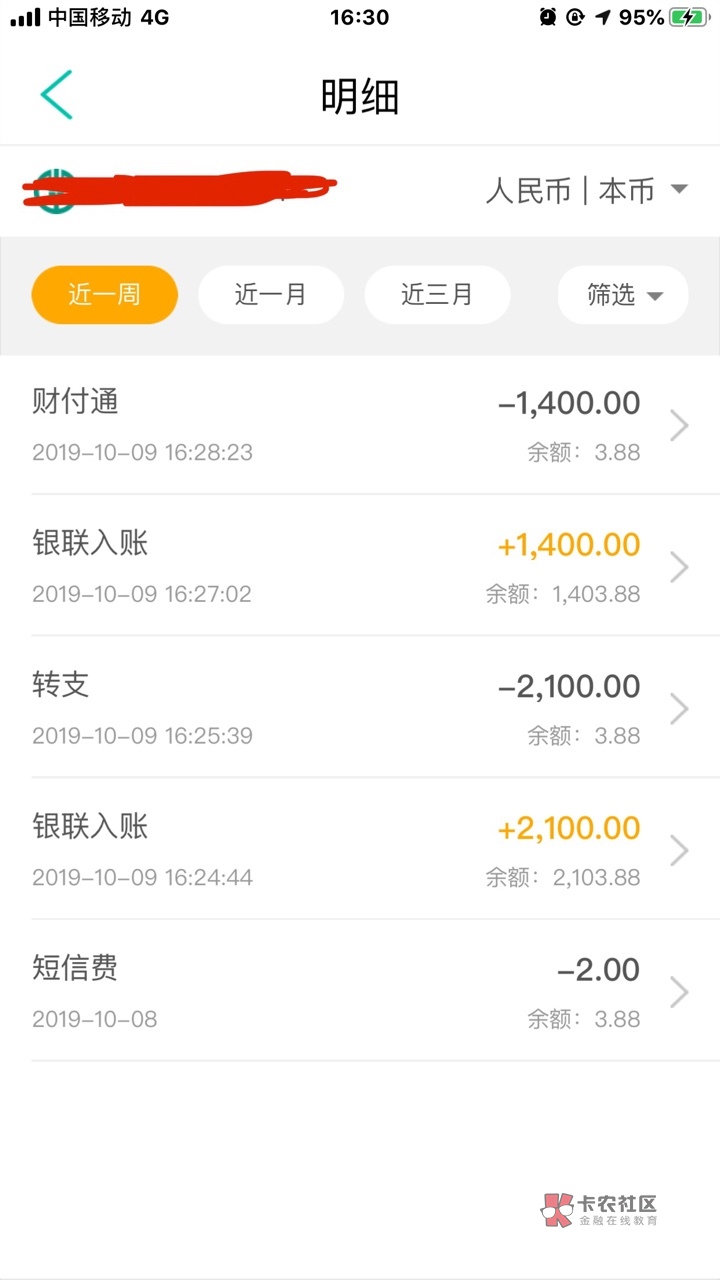Open the 转支 -2,100.00 transaction
The image size is (720, 1280).
tap(360, 709)
